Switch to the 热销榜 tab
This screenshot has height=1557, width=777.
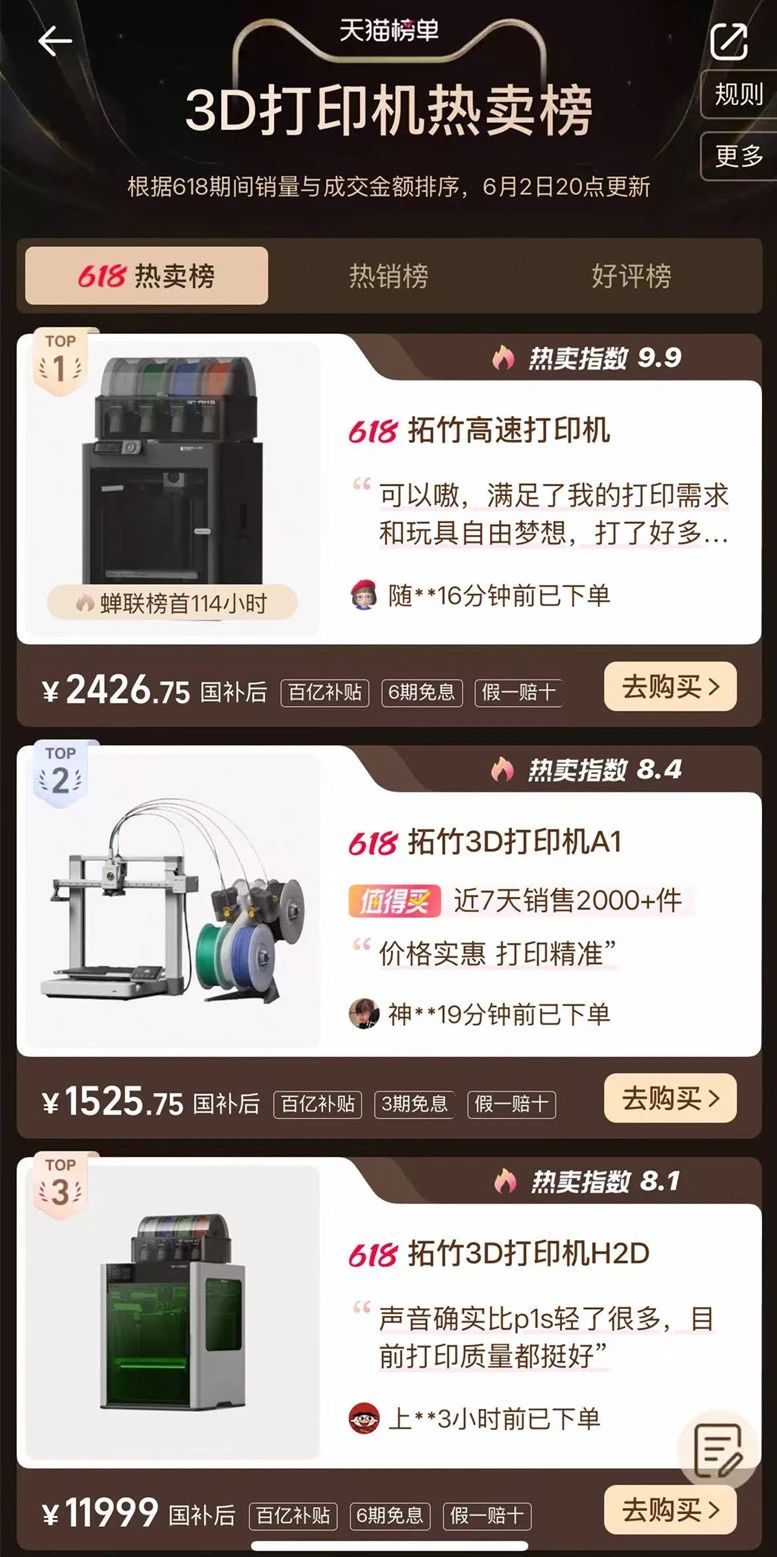coord(388,276)
